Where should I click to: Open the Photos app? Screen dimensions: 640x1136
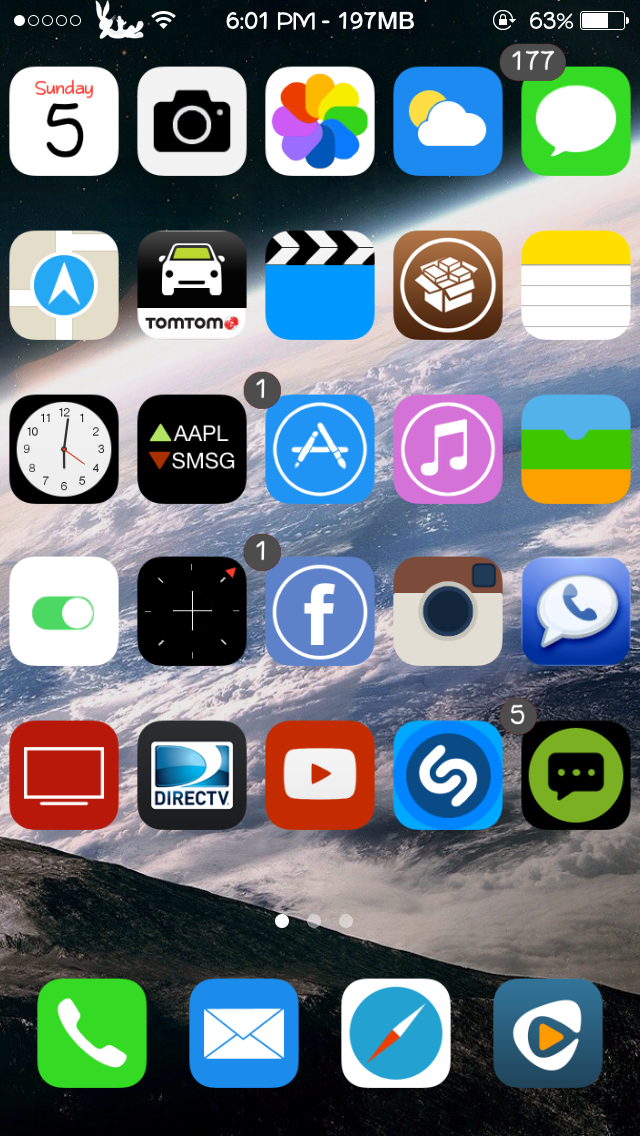tap(320, 121)
